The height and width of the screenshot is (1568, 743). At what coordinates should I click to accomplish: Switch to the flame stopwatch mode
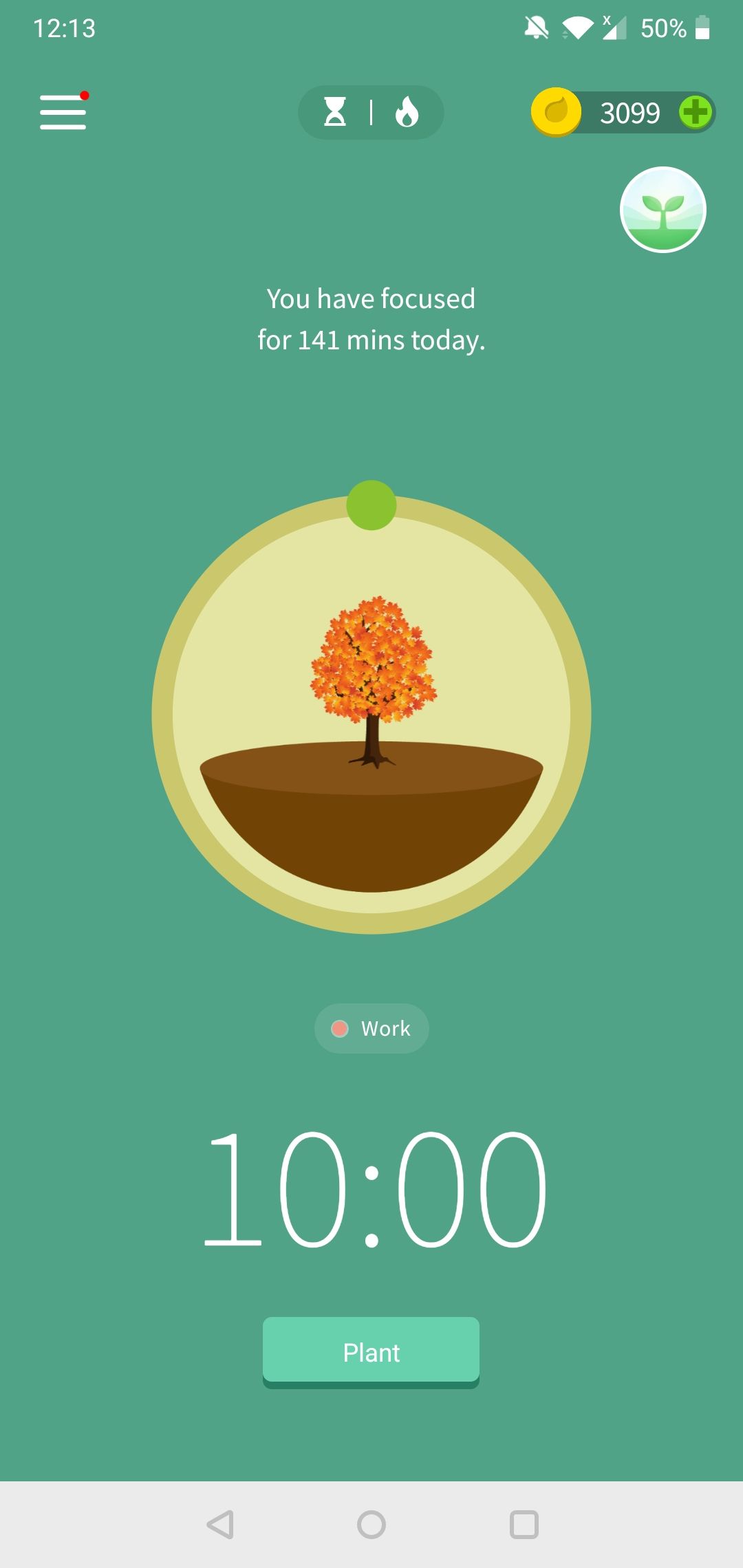tap(407, 111)
